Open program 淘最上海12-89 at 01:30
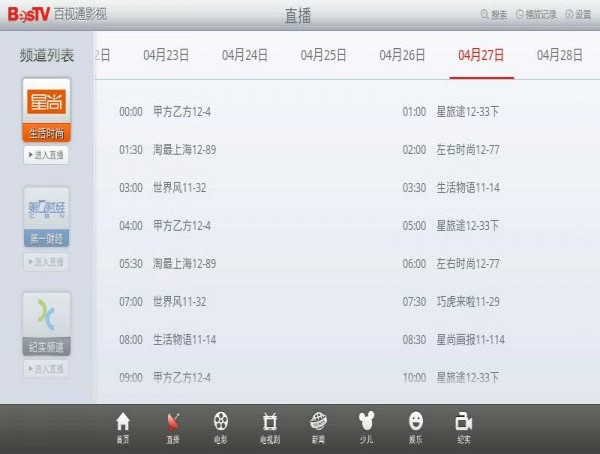 183,149
